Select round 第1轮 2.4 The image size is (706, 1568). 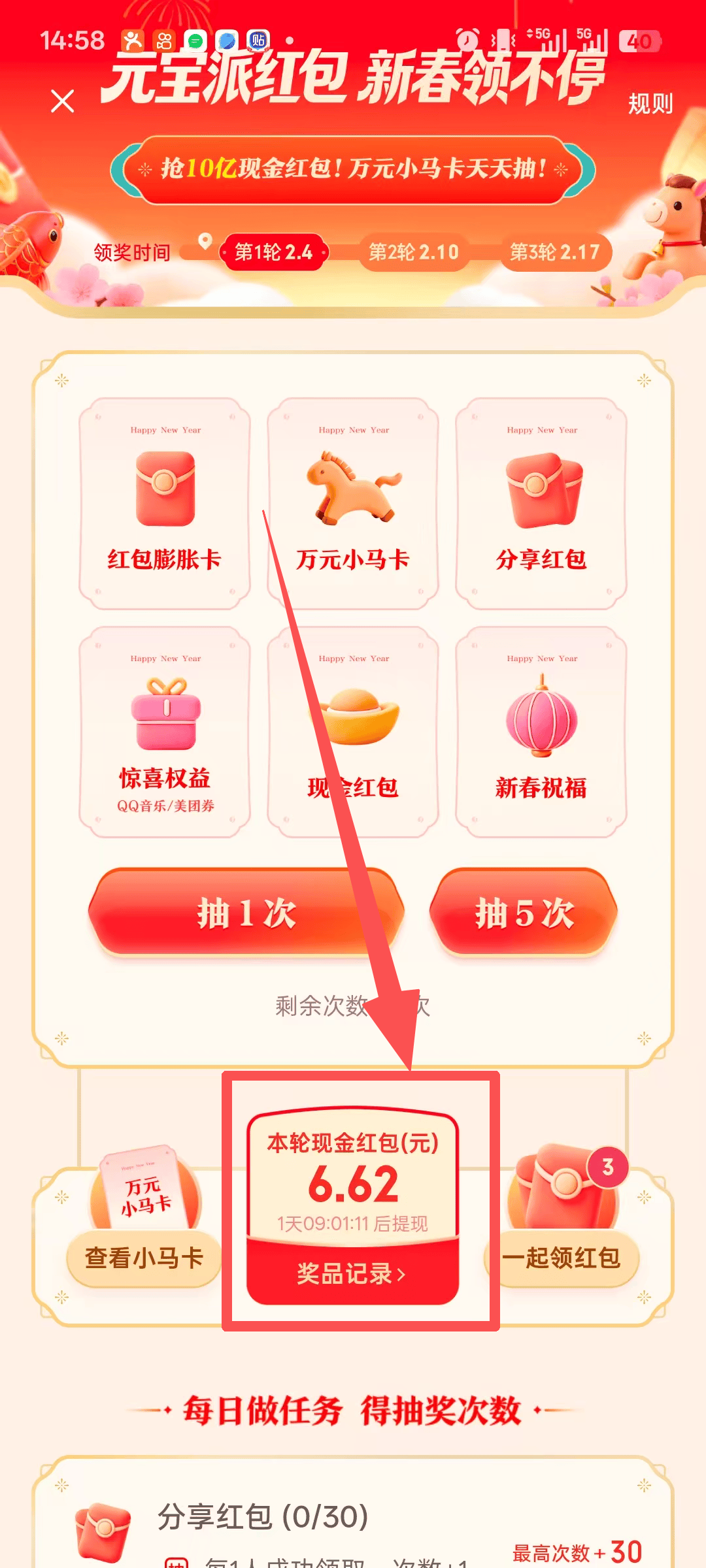point(273,252)
